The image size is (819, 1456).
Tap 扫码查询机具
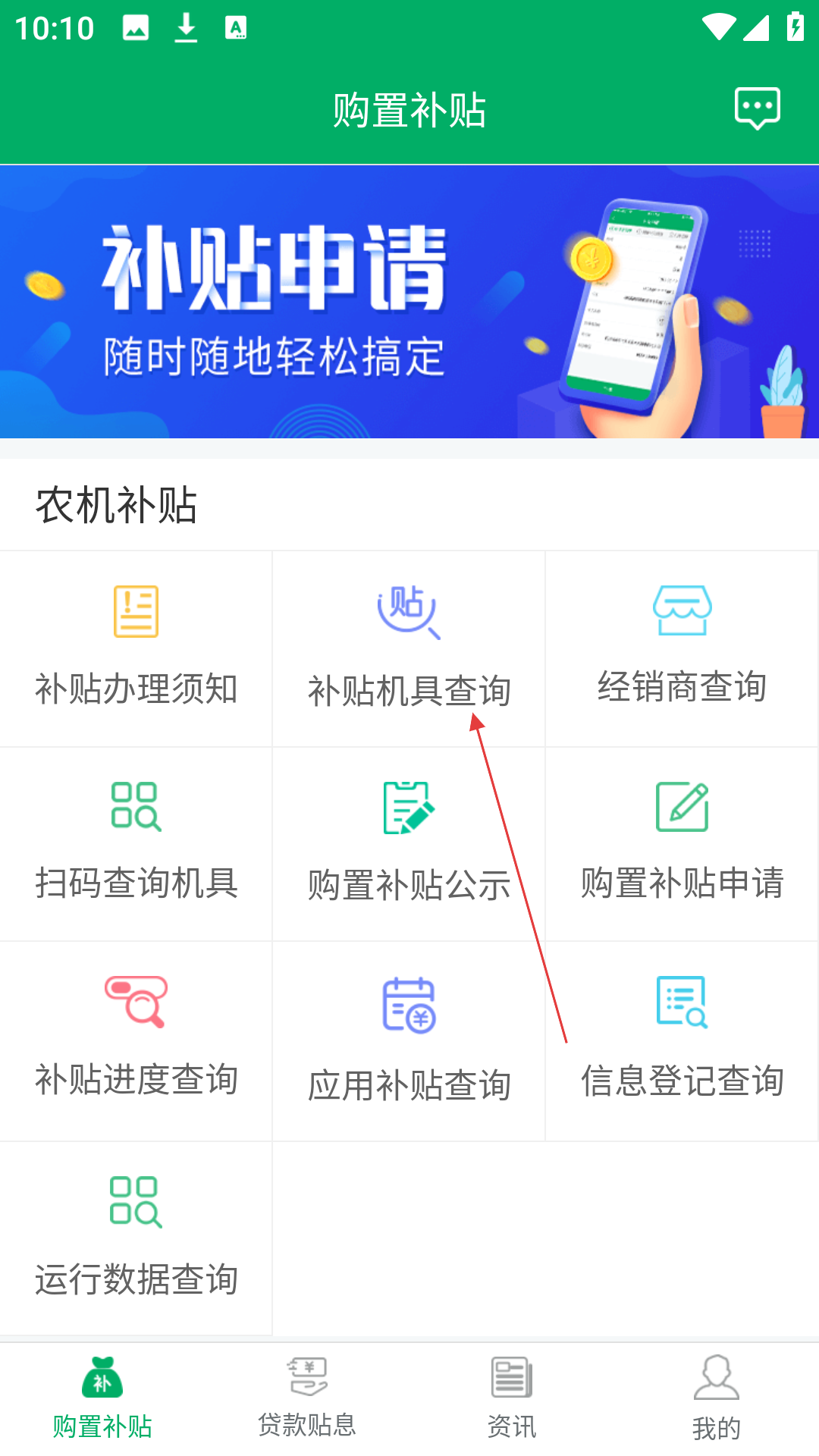[136, 844]
